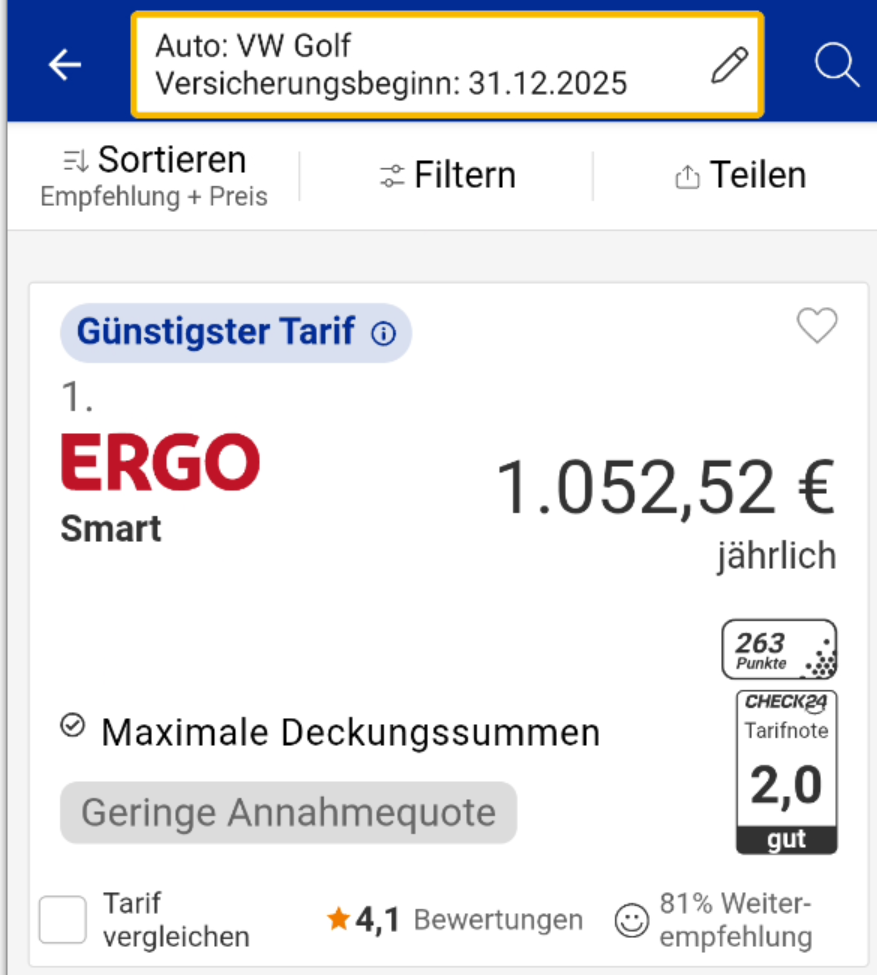Open the Sortieren options
Image resolution: width=877 pixels, height=975 pixels.
tap(154, 176)
